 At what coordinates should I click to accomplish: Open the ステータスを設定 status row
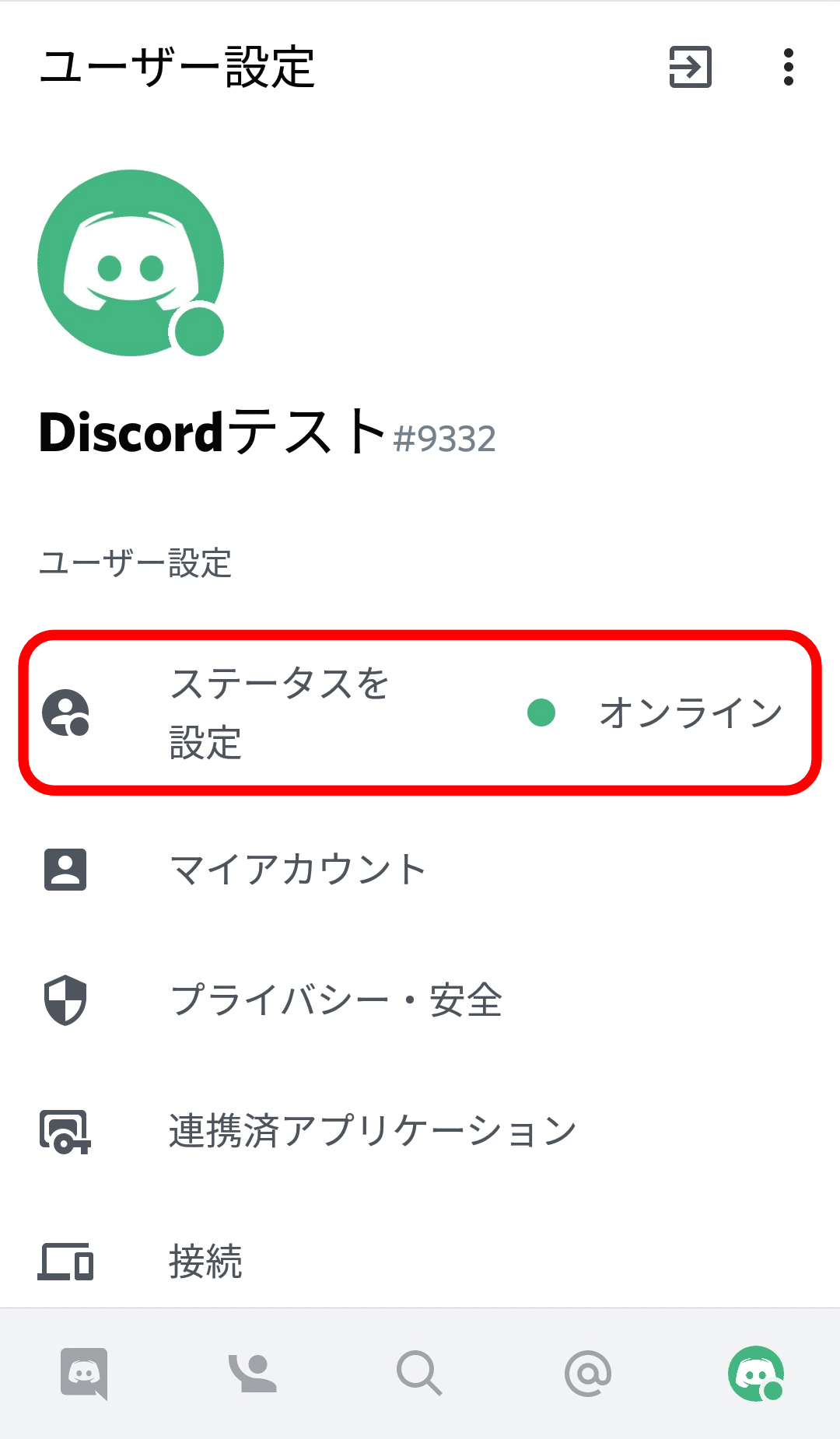[420, 712]
